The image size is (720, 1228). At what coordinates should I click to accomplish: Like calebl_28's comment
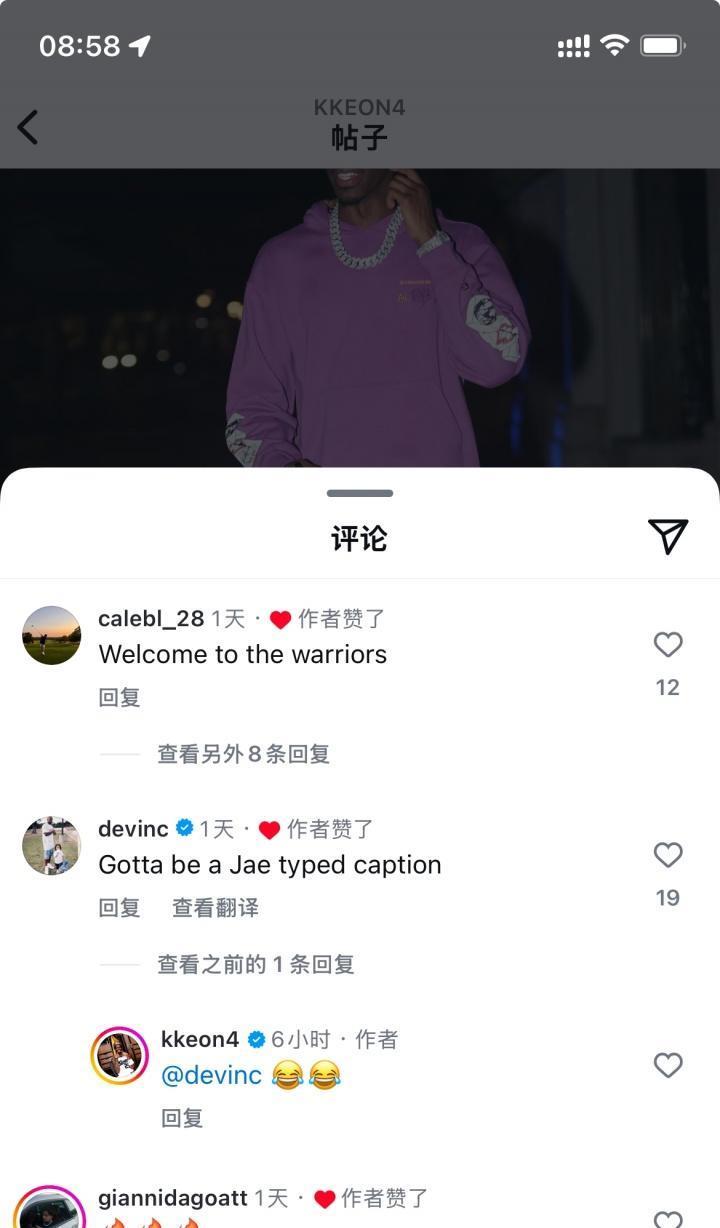(667, 645)
